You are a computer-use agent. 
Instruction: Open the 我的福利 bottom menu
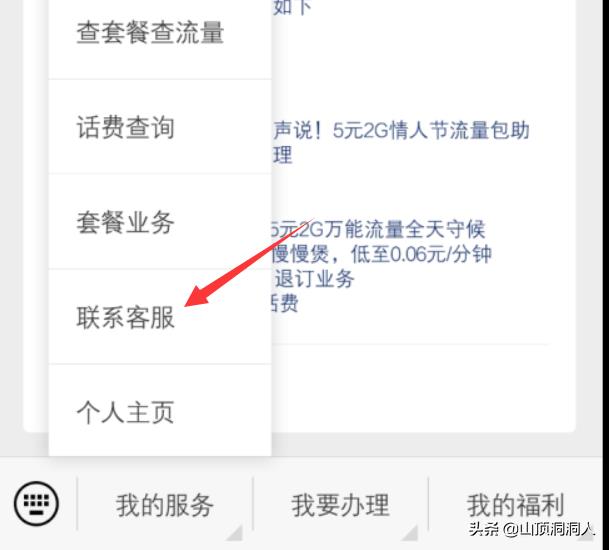click(516, 505)
